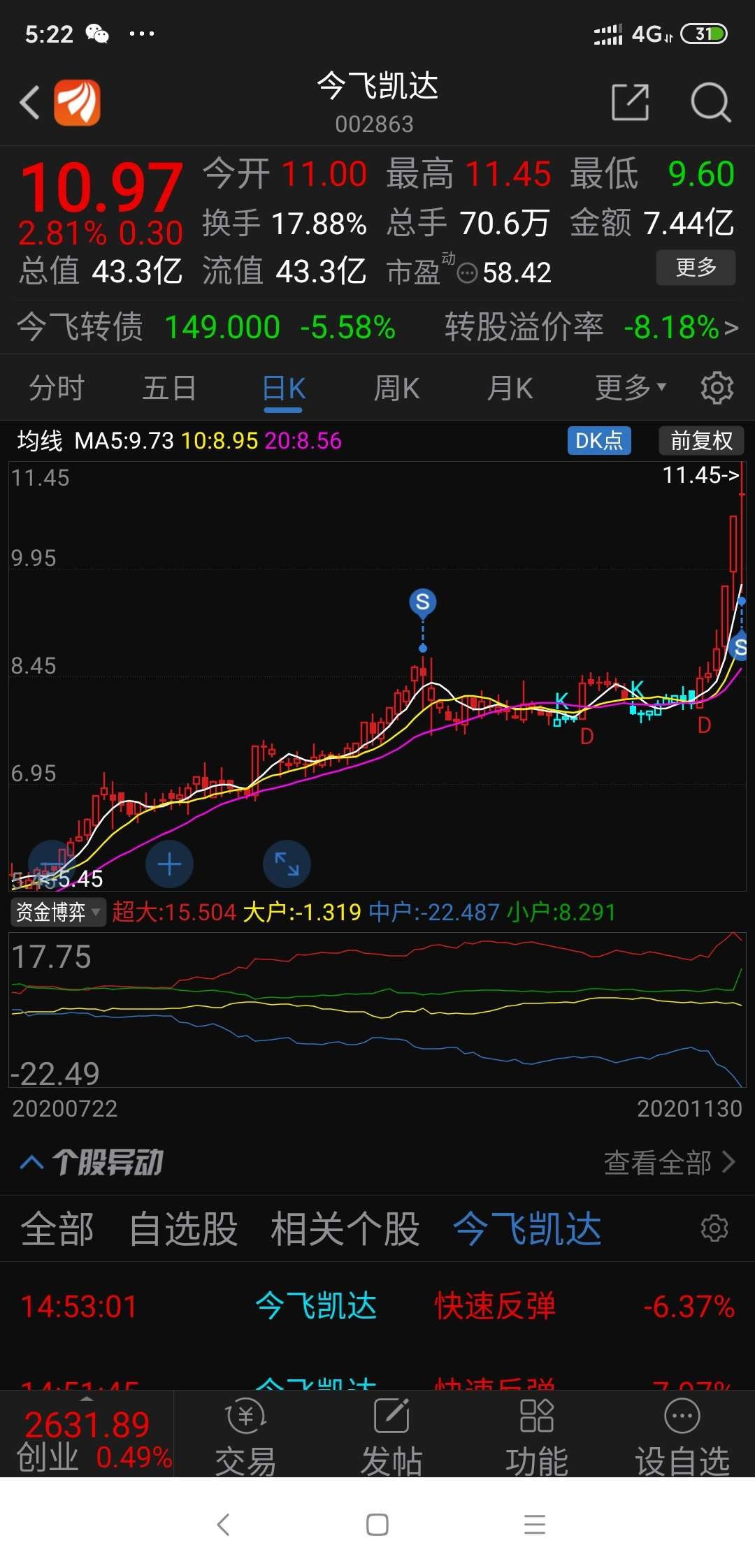755x1568 pixels.
Task: Expand the chart to full screen
Action: [287, 864]
